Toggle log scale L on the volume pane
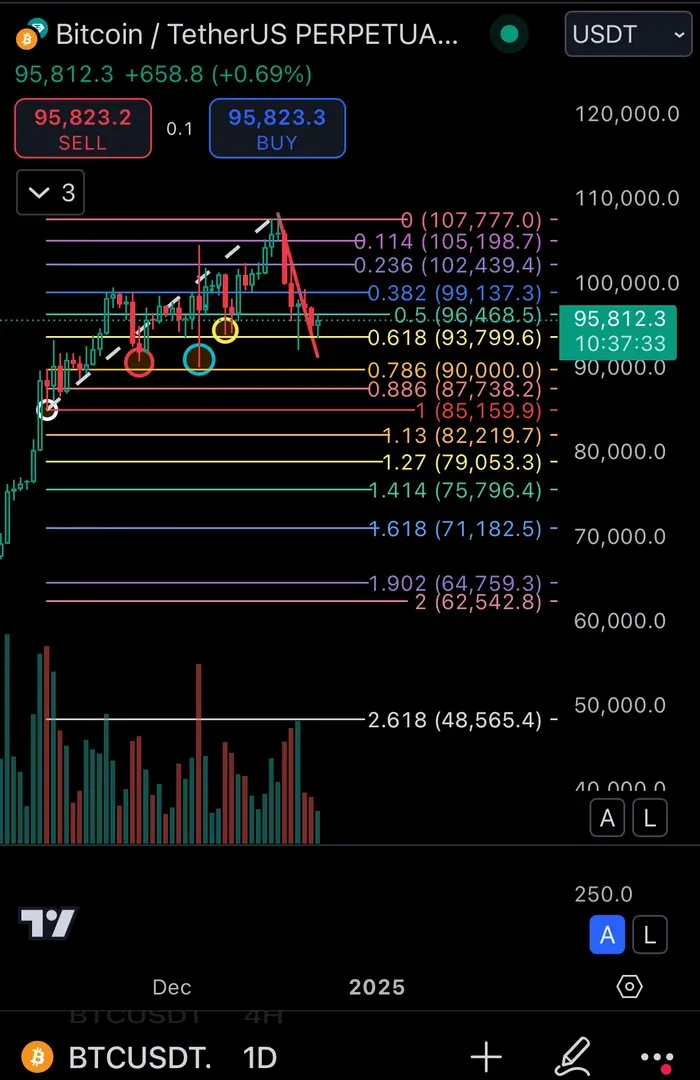The width and height of the screenshot is (700, 1080). (x=650, y=819)
